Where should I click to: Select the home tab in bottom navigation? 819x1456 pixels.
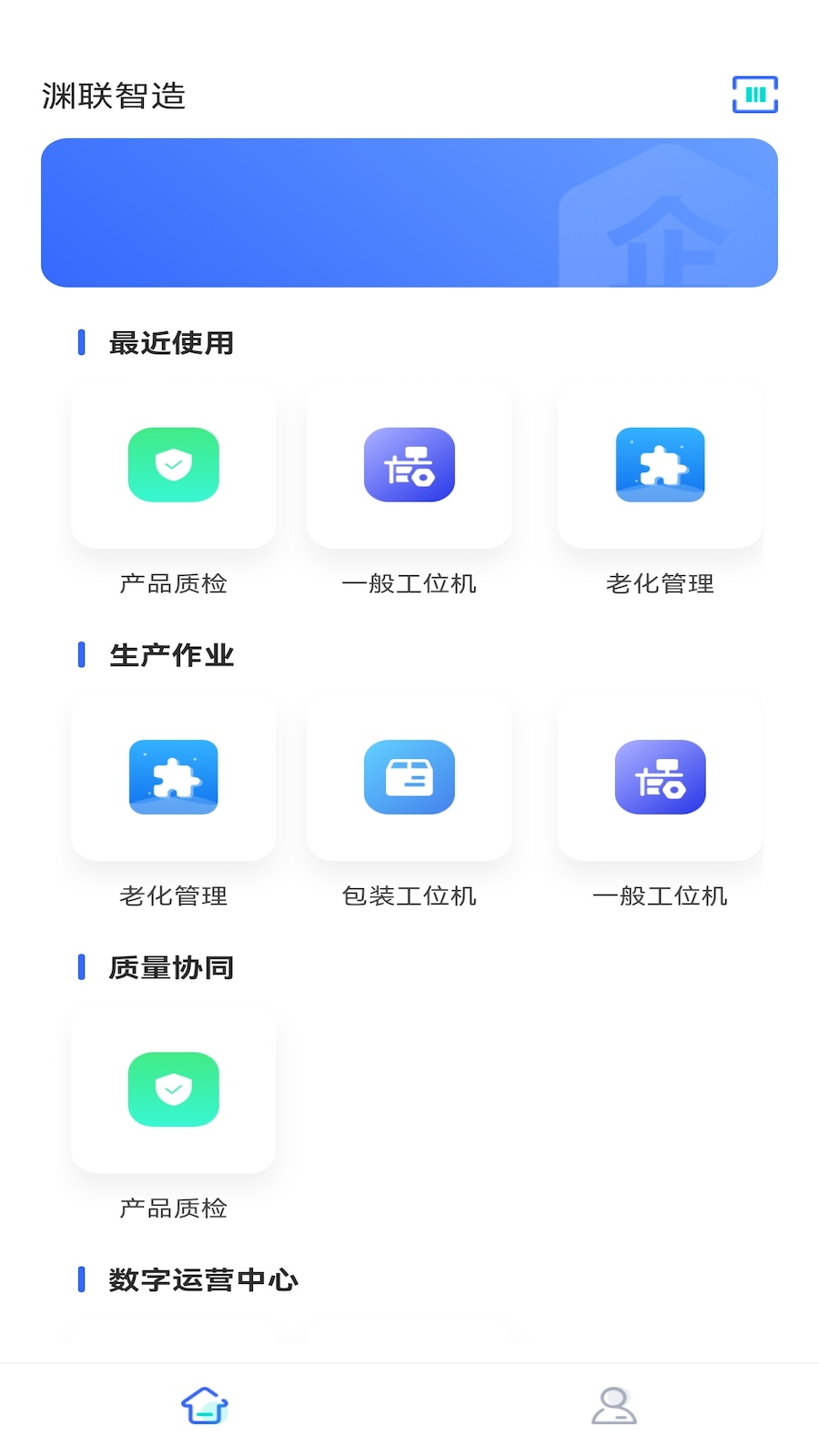pyautogui.click(x=204, y=1406)
